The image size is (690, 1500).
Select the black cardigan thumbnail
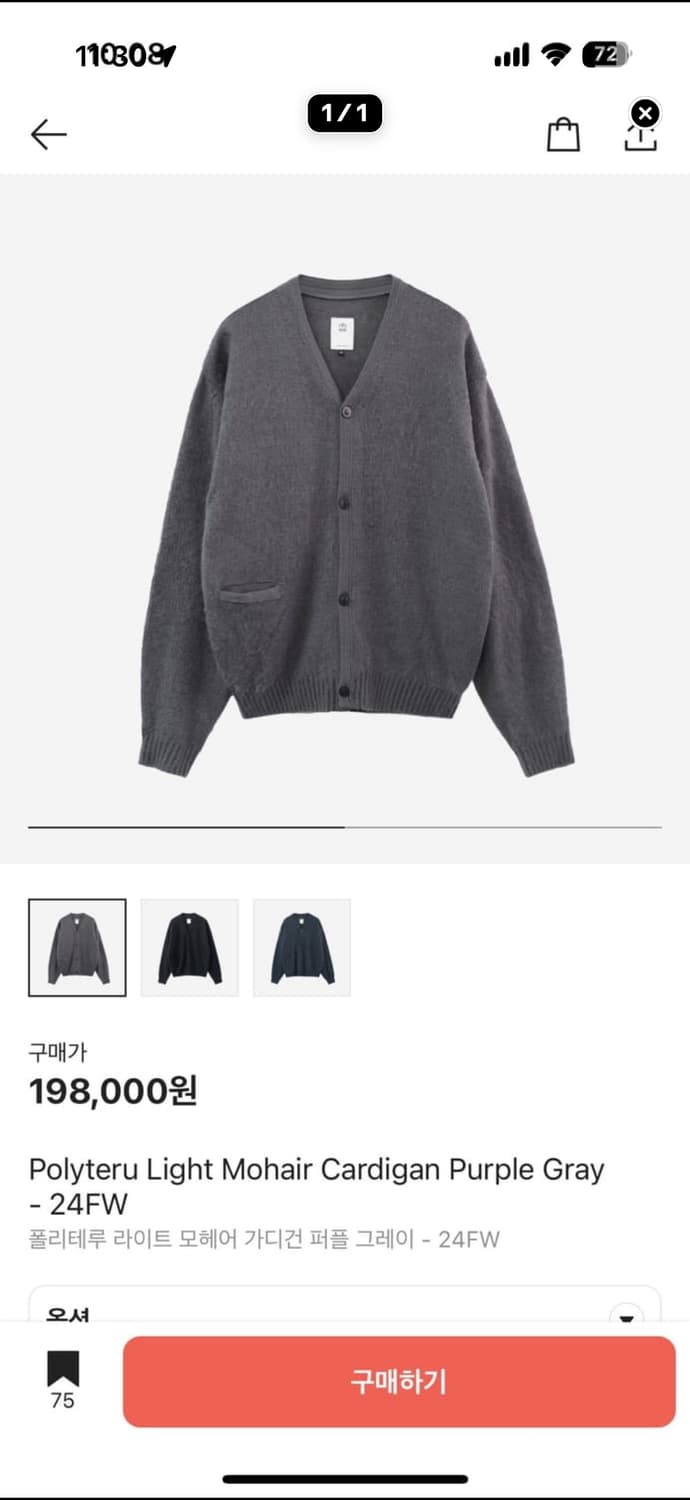point(190,947)
